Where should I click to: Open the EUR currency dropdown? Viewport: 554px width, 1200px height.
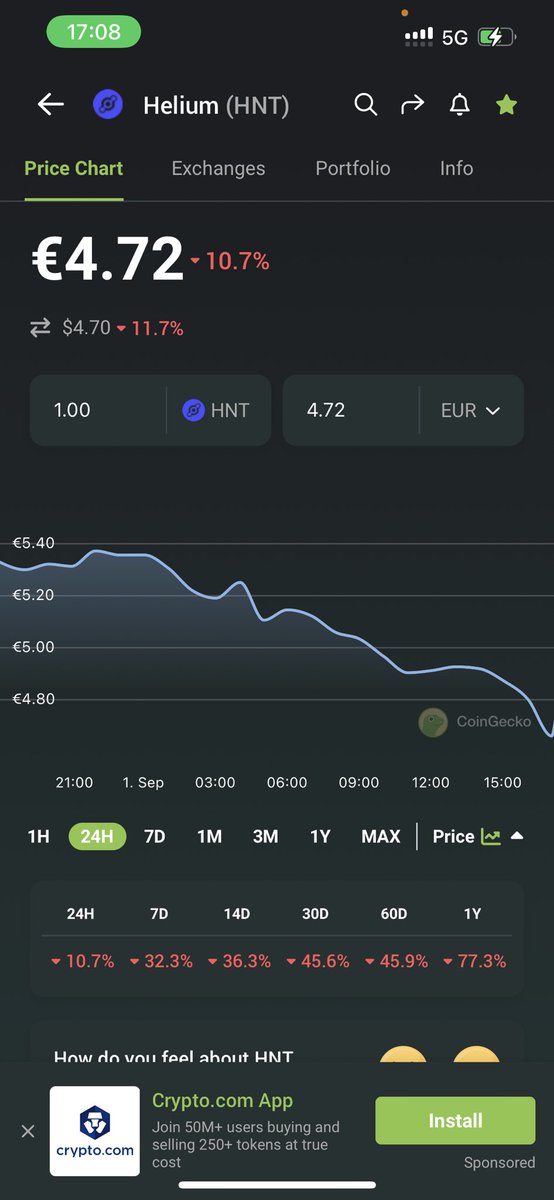[x=471, y=410]
